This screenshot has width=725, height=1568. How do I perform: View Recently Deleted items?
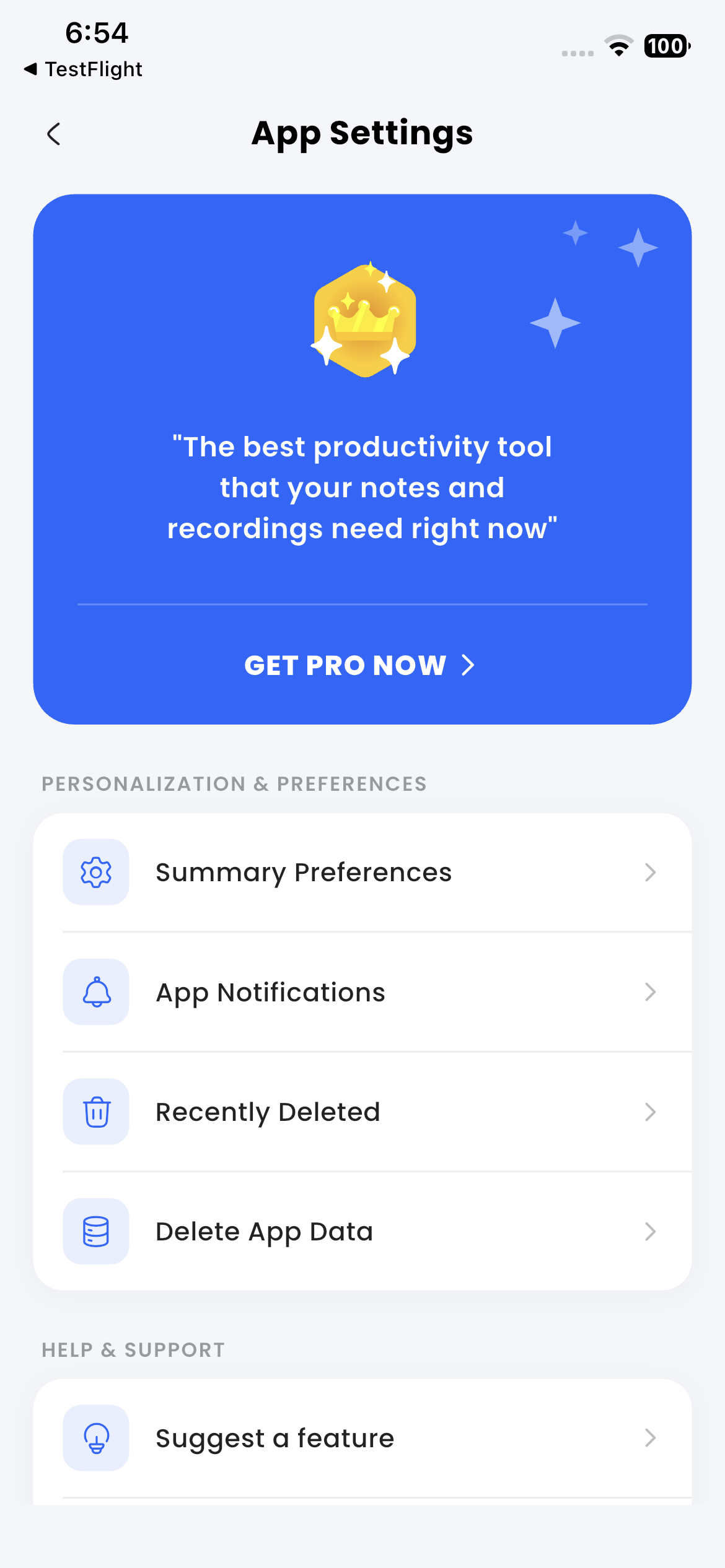(362, 1112)
